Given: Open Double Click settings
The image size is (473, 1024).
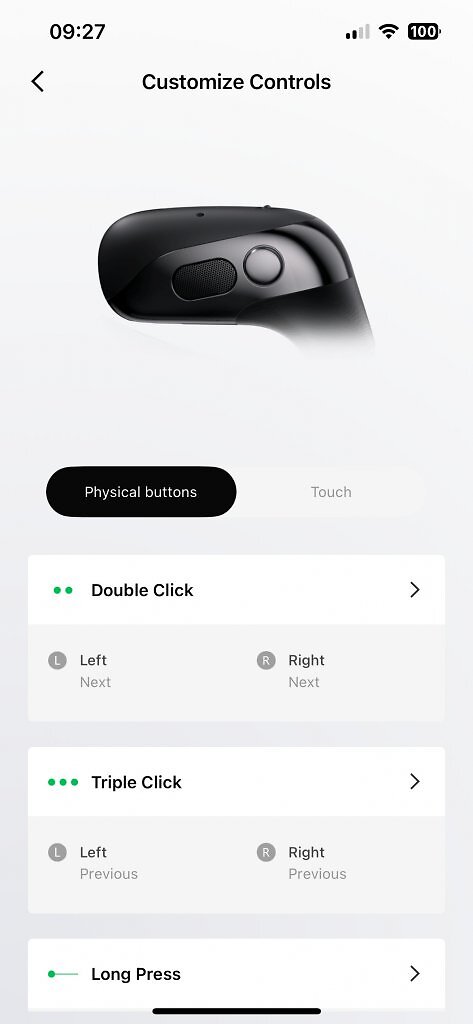Looking at the screenshot, I should (x=236, y=590).
